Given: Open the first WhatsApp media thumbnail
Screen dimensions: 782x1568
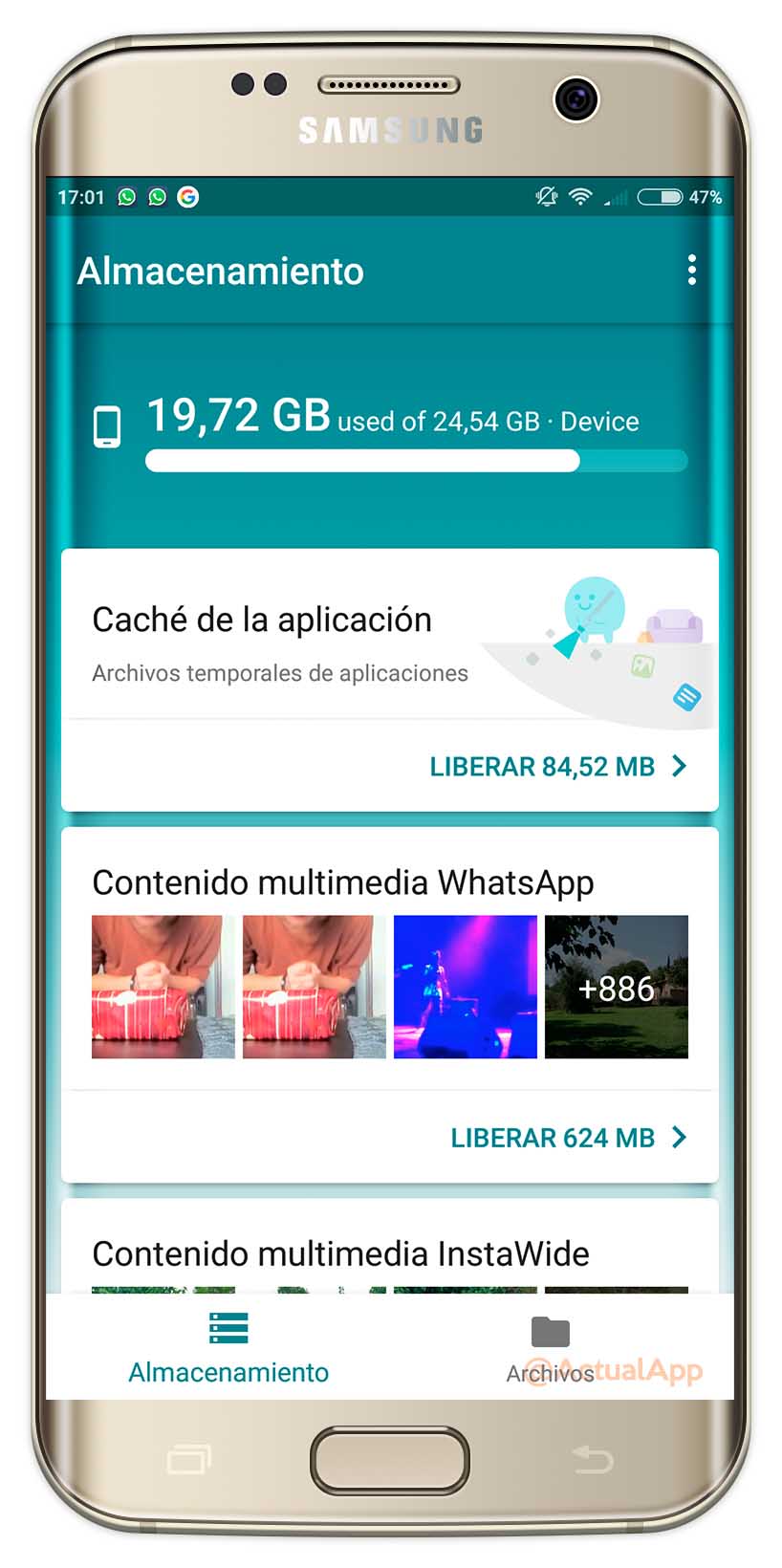Looking at the screenshot, I should coord(163,987).
